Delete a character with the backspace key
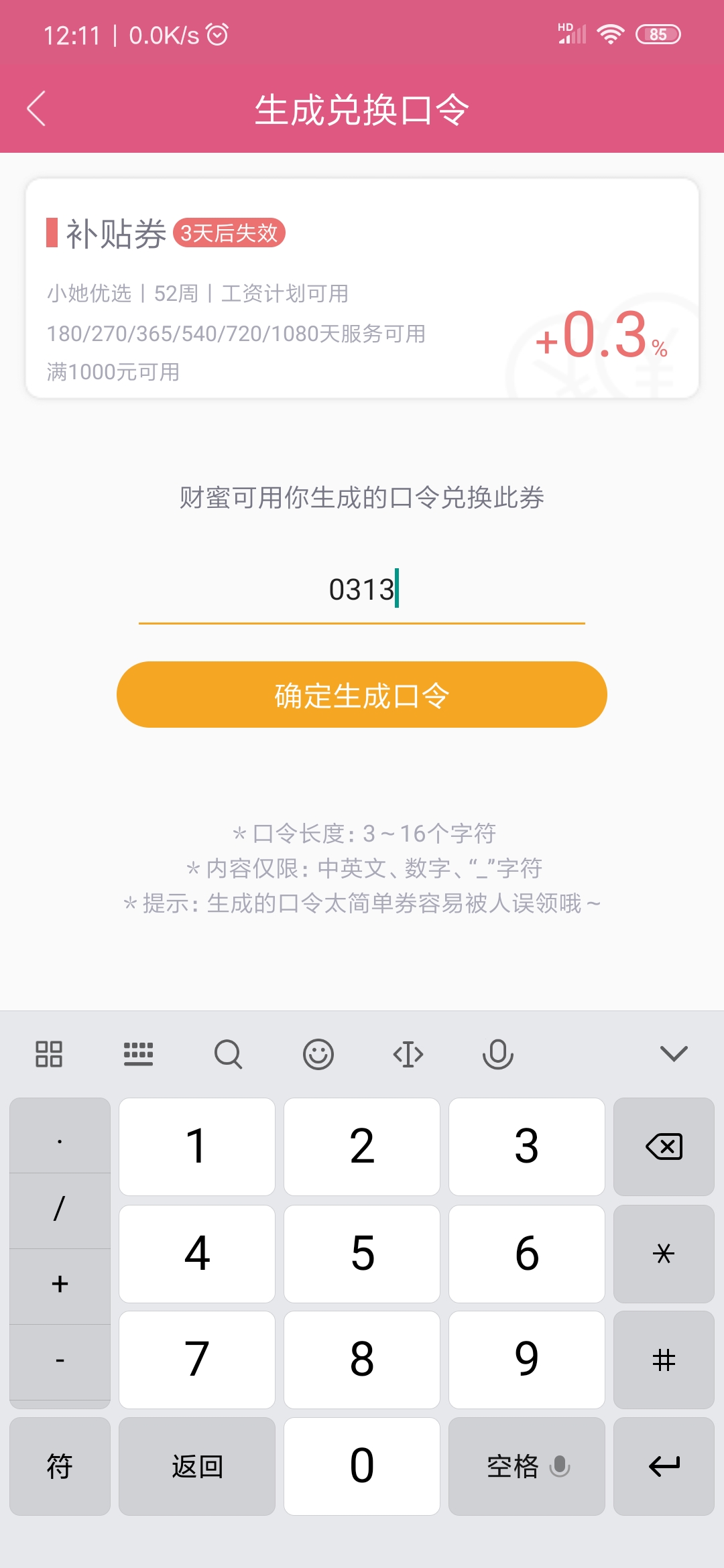Viewport: 724px width, 1568px height. click(664, 1147)
